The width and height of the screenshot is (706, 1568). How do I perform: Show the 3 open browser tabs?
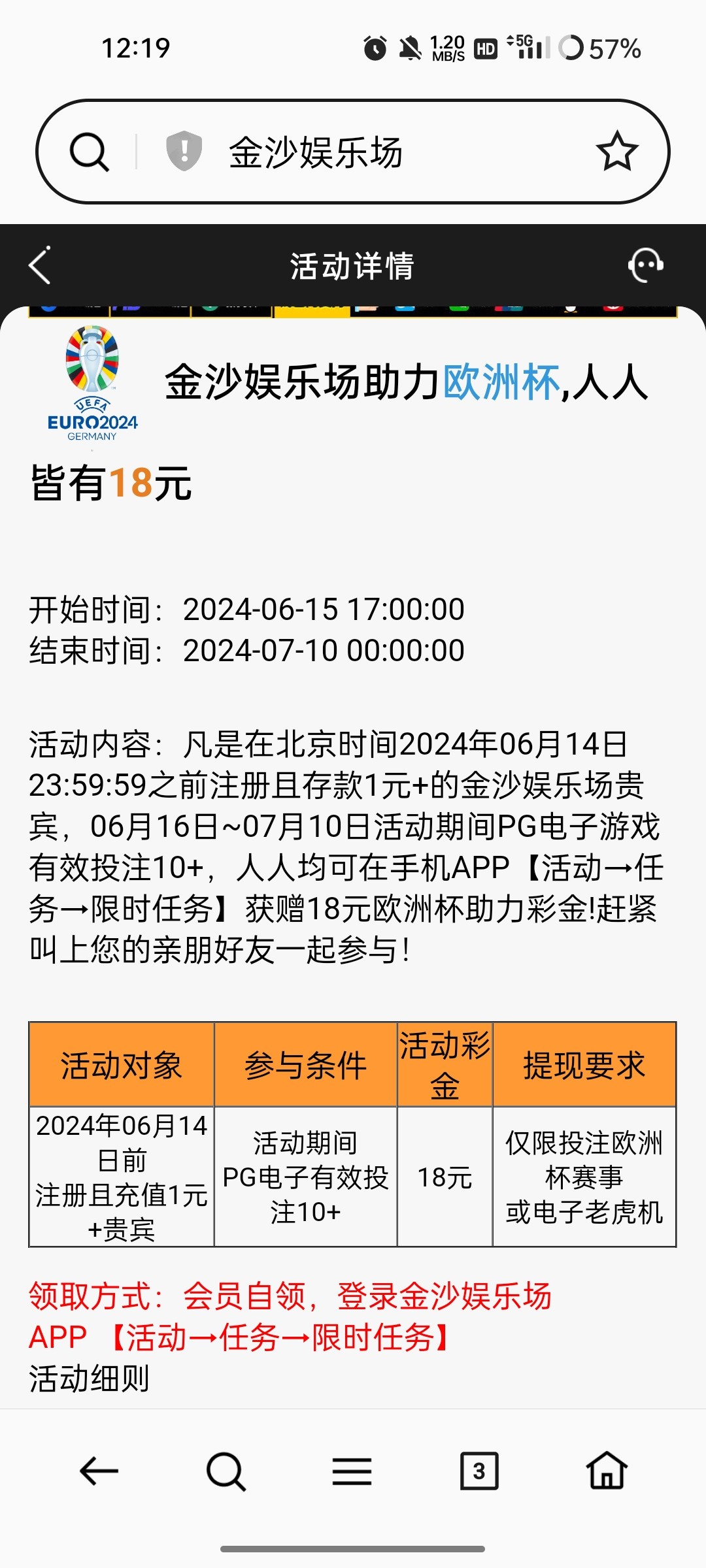(x=479, y=1471)
